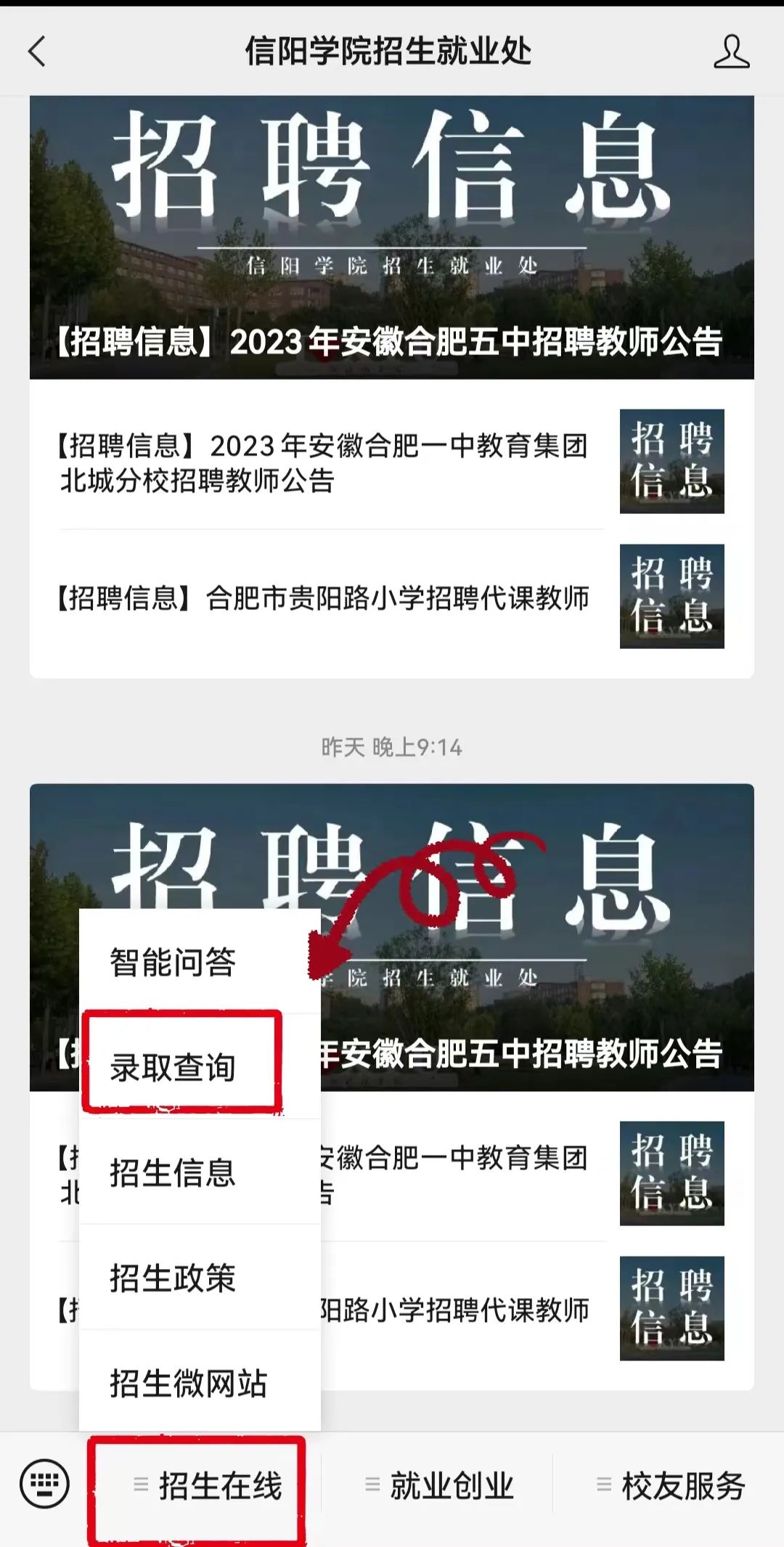Open the 校友服务 bottom menu
This screenshot has height=1547, width=784.
670,1485
